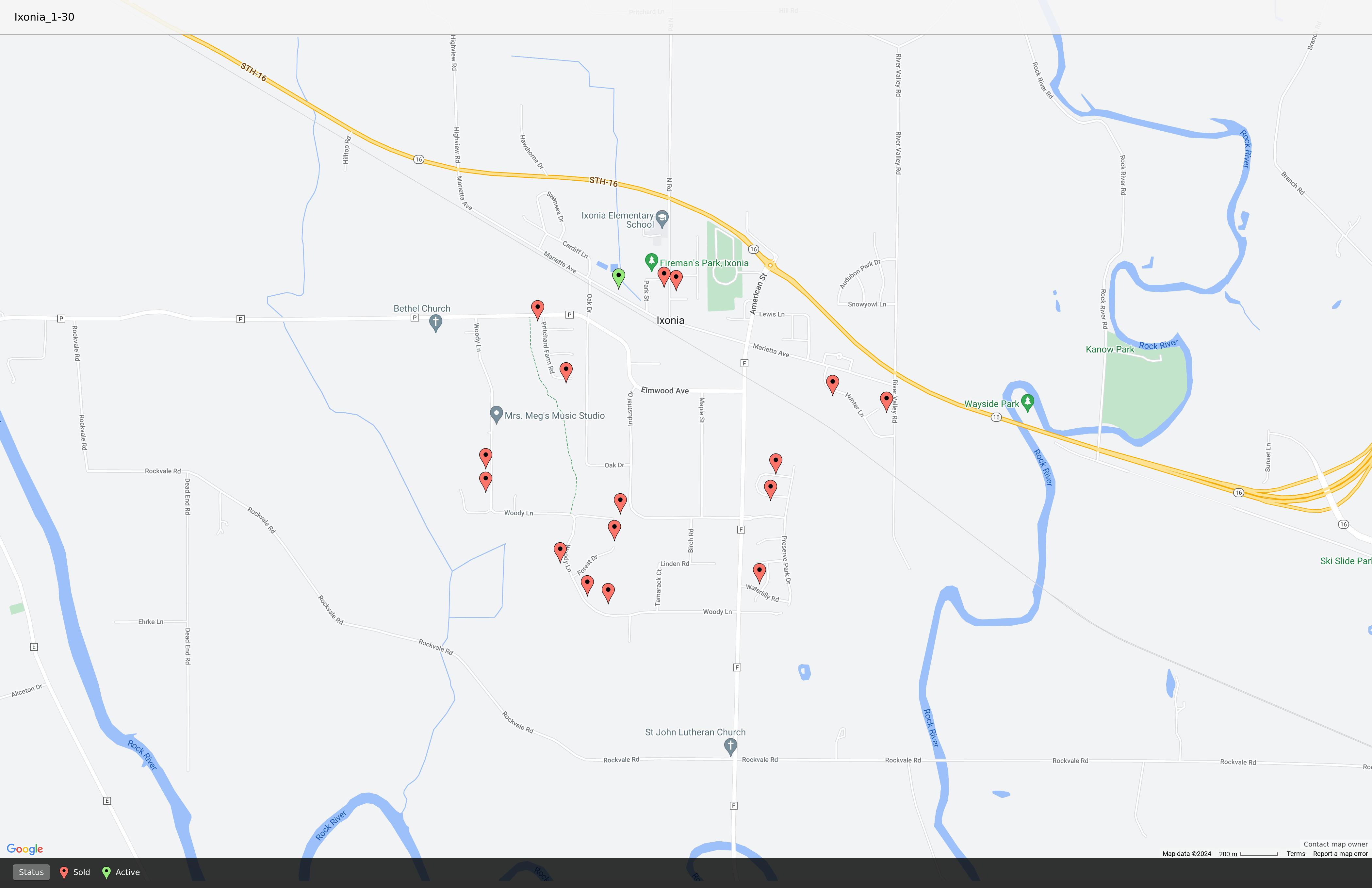The image size is (1372, 888).
Task: Open Report a map error link
Action: click(x=1340, y=854)
